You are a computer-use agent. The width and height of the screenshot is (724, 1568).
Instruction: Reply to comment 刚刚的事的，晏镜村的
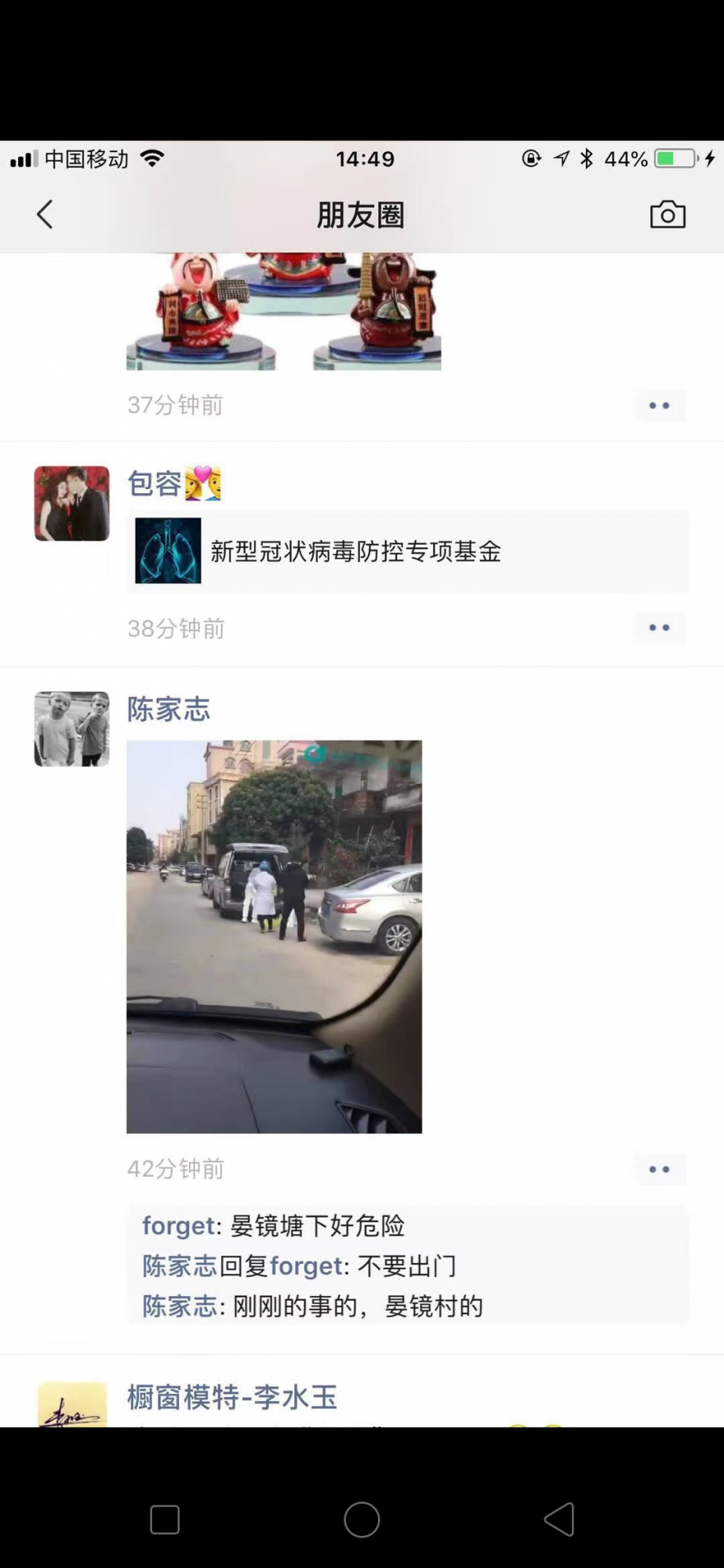(357, 1306)
